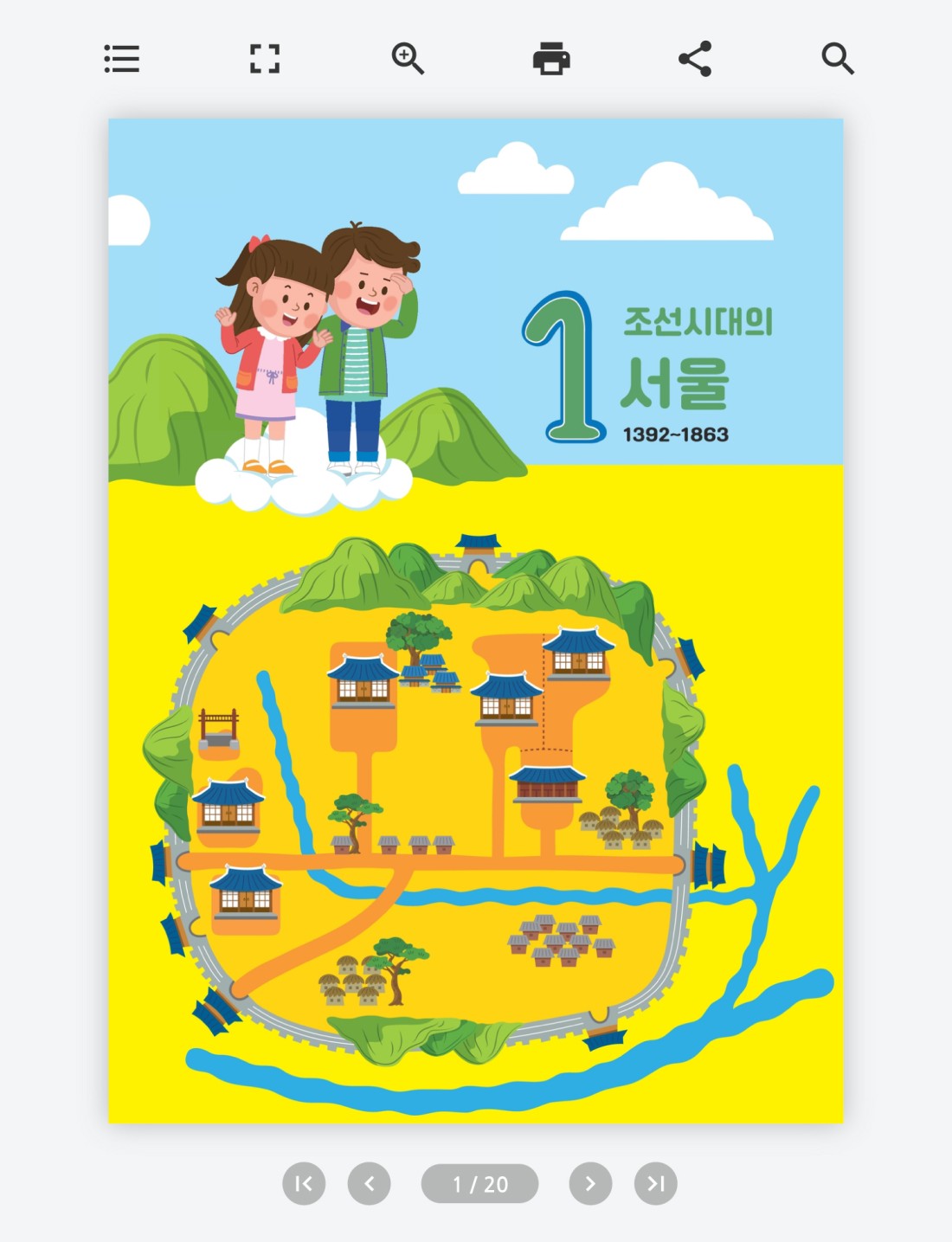Screen dimensions: 952x1242
Task: Open the table of contents list
Action: 121,59
